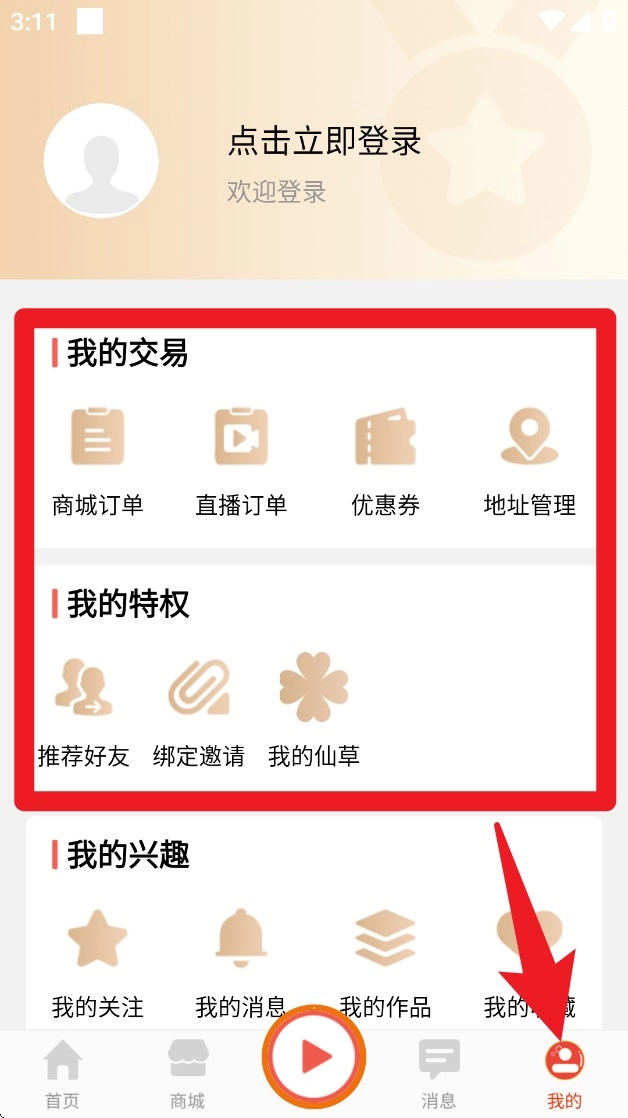Open 直播订单 live orders
Image resolution: width=628 pixels, height=1118 pixels.
coord(241,461)
